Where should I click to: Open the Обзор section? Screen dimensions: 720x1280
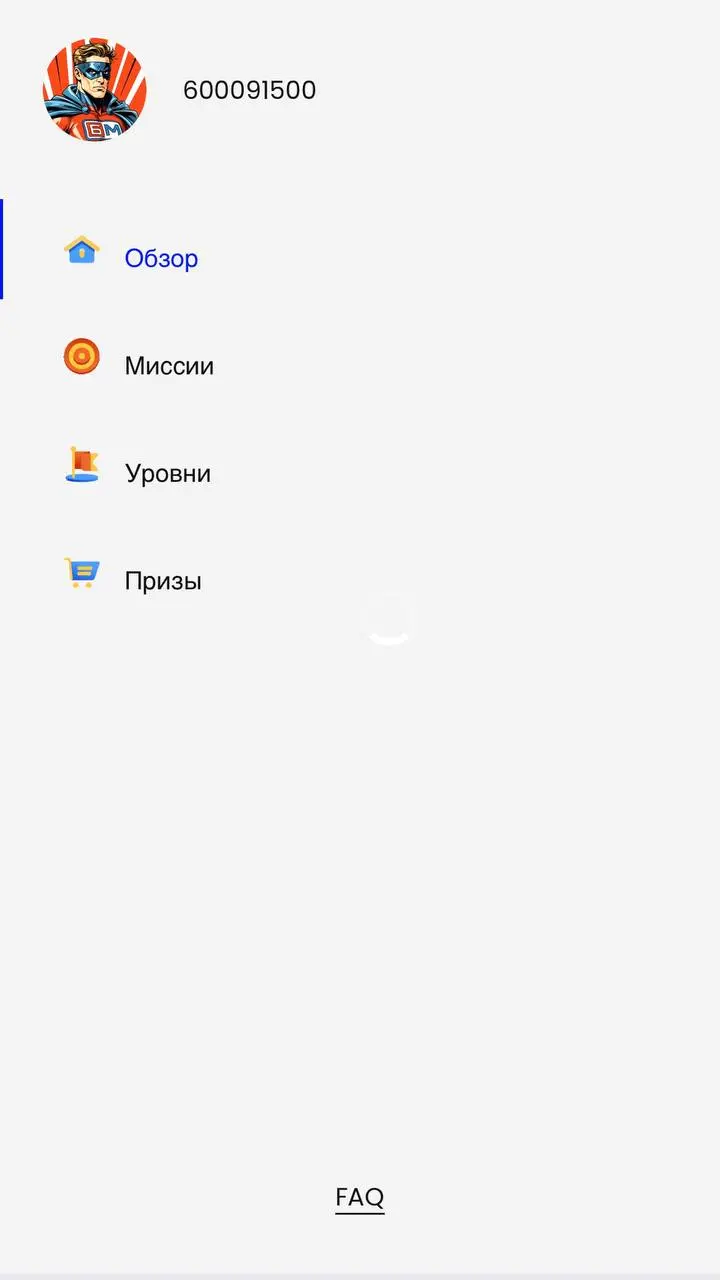point(160,258)
